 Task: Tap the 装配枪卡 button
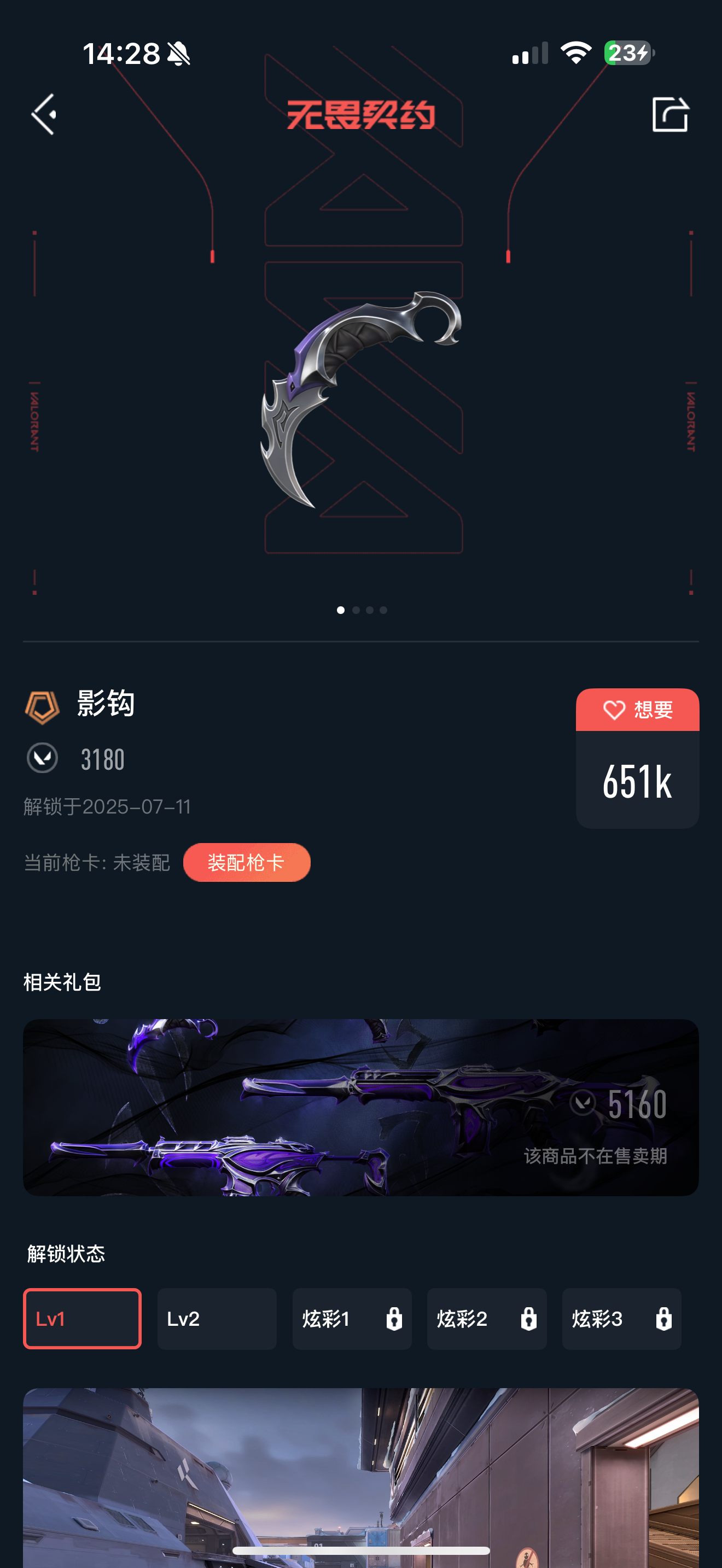[247, 862]
